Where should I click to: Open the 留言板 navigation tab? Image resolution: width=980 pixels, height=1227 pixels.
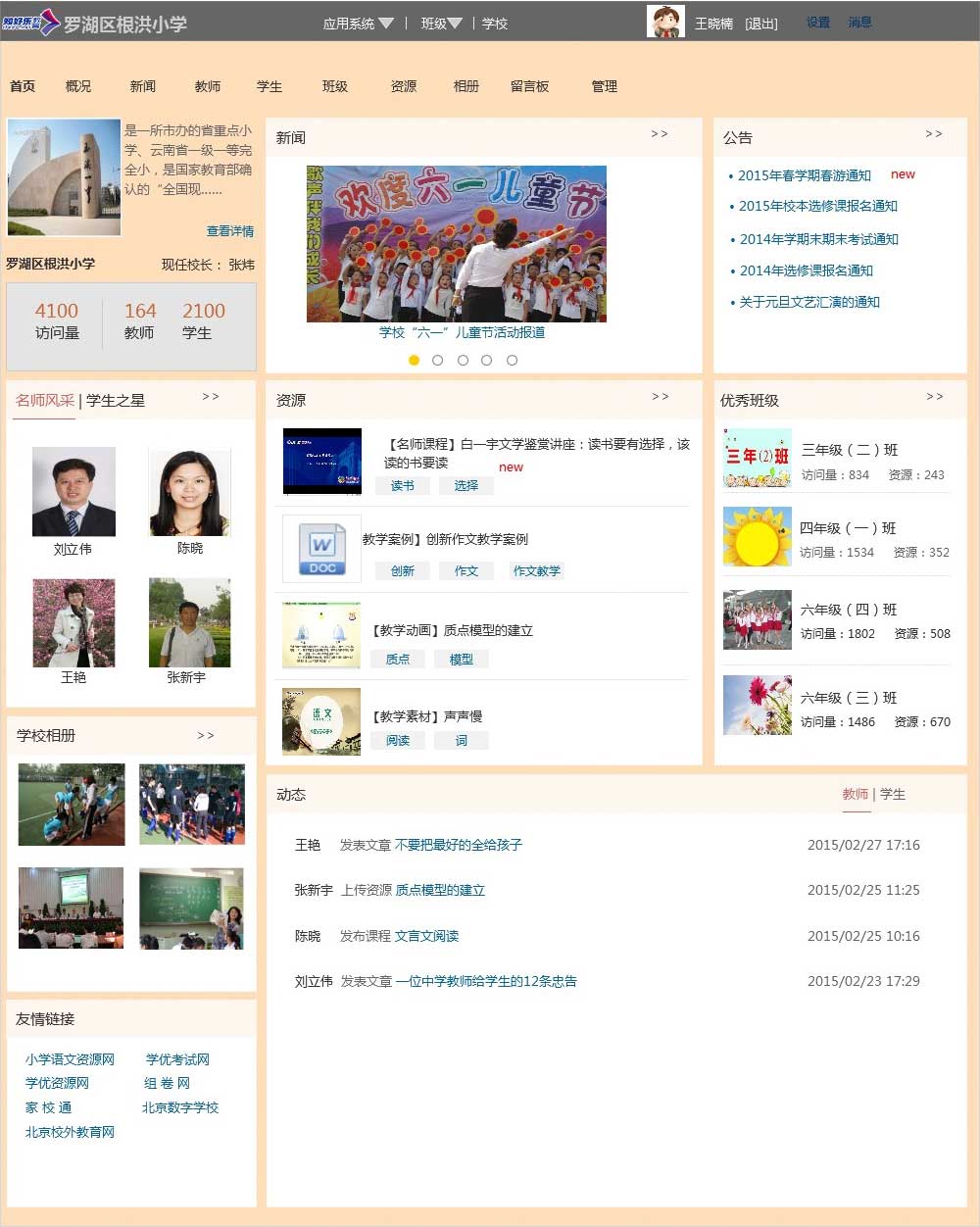pos(529,86)
